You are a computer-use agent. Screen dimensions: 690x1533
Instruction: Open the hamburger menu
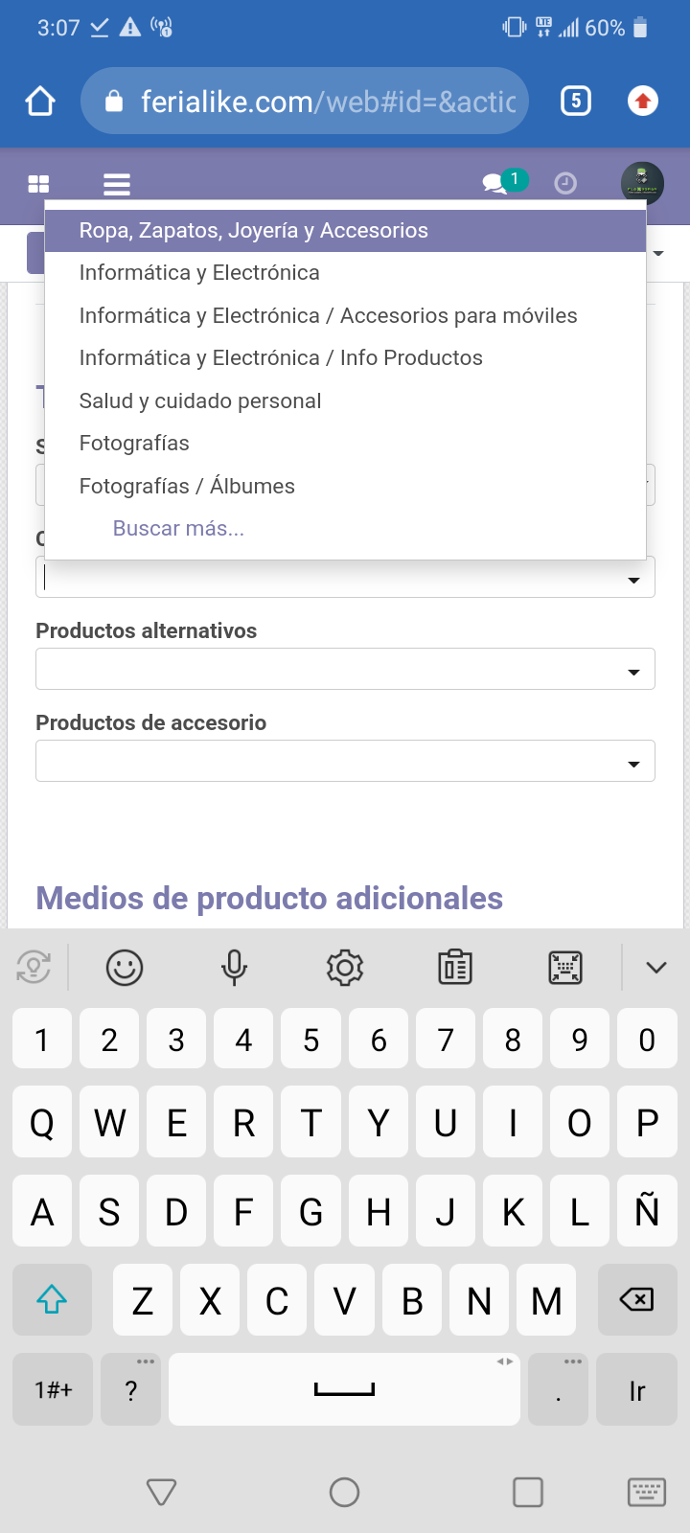pos(117,184)
